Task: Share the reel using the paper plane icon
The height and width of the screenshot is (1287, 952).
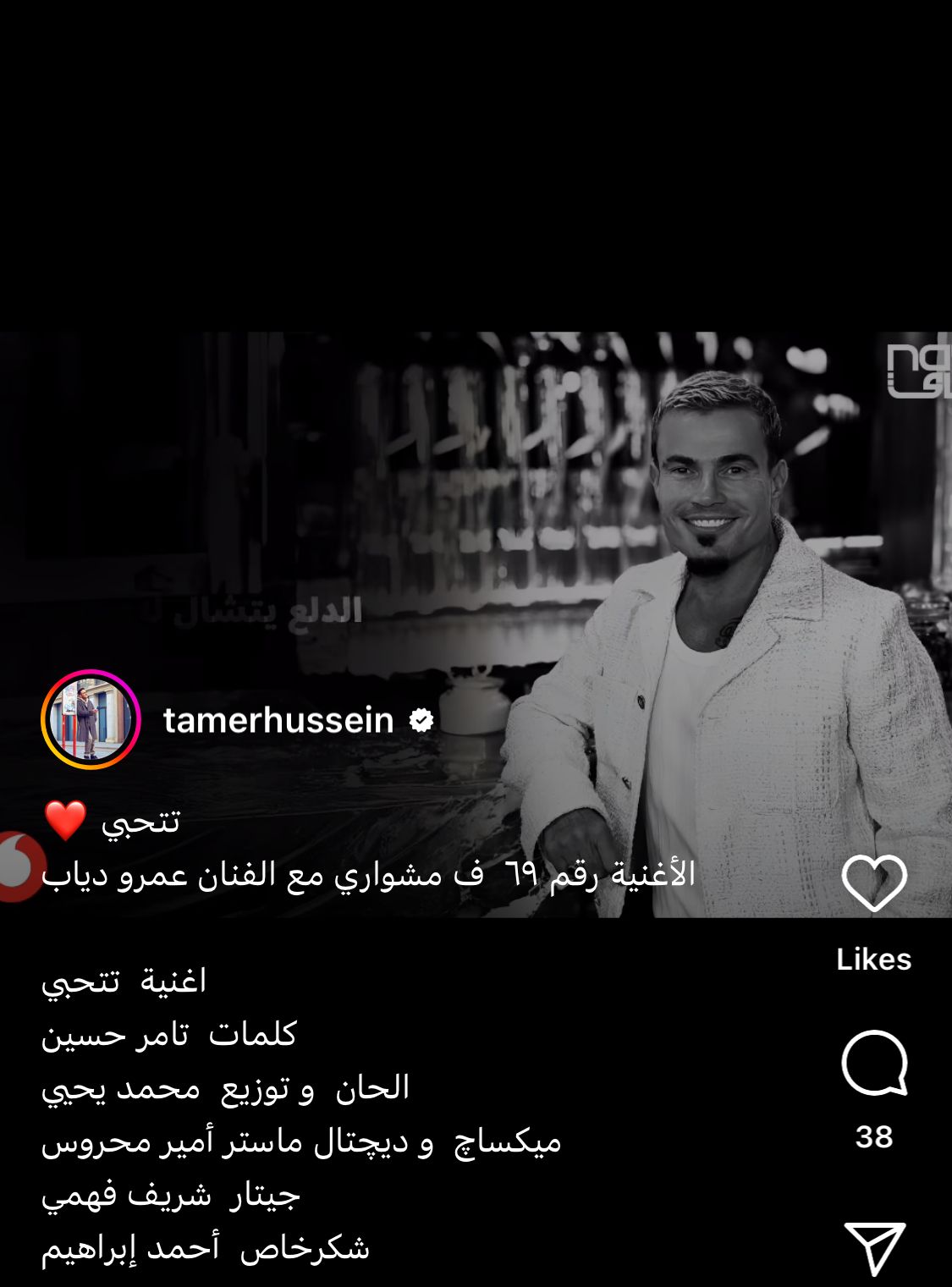Action: (x=875, y=1246)
